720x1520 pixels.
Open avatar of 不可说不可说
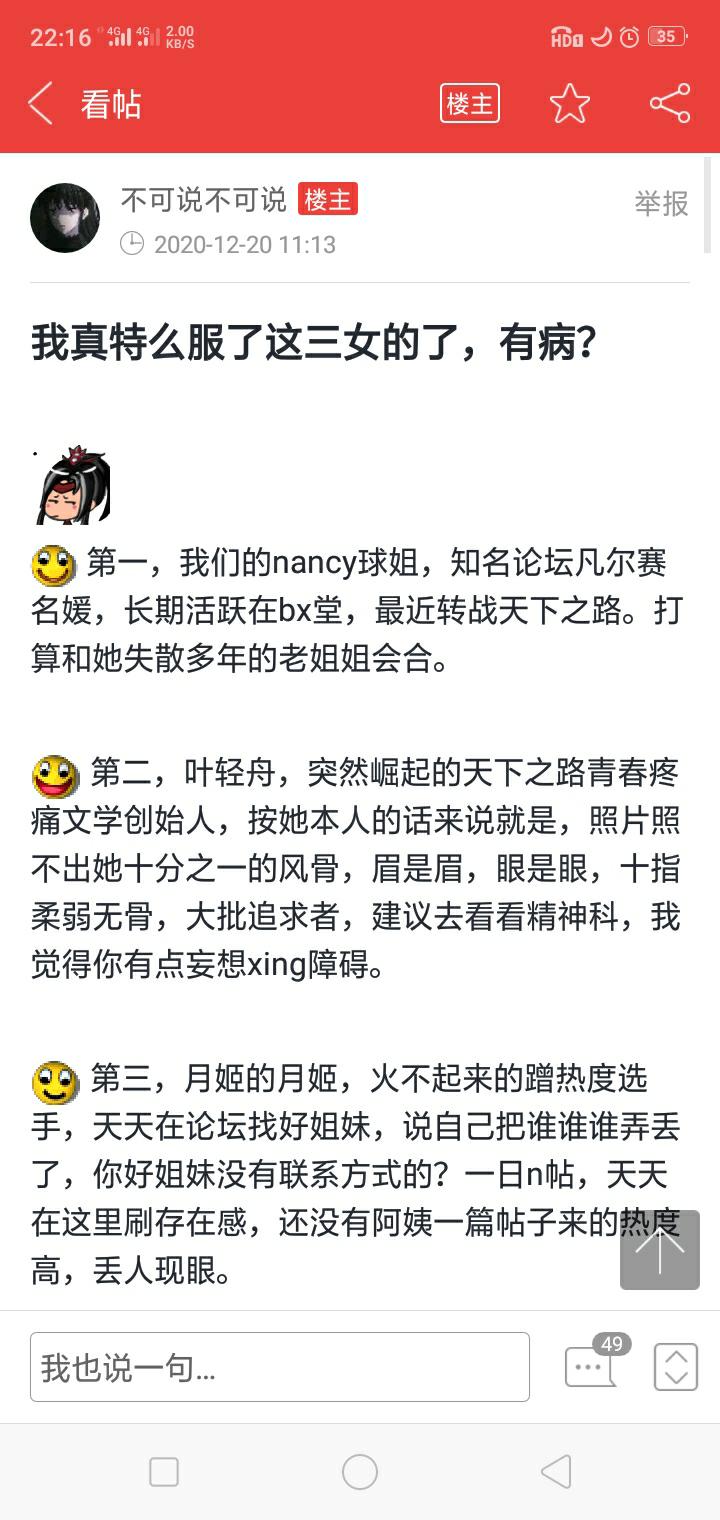(65, 217)
